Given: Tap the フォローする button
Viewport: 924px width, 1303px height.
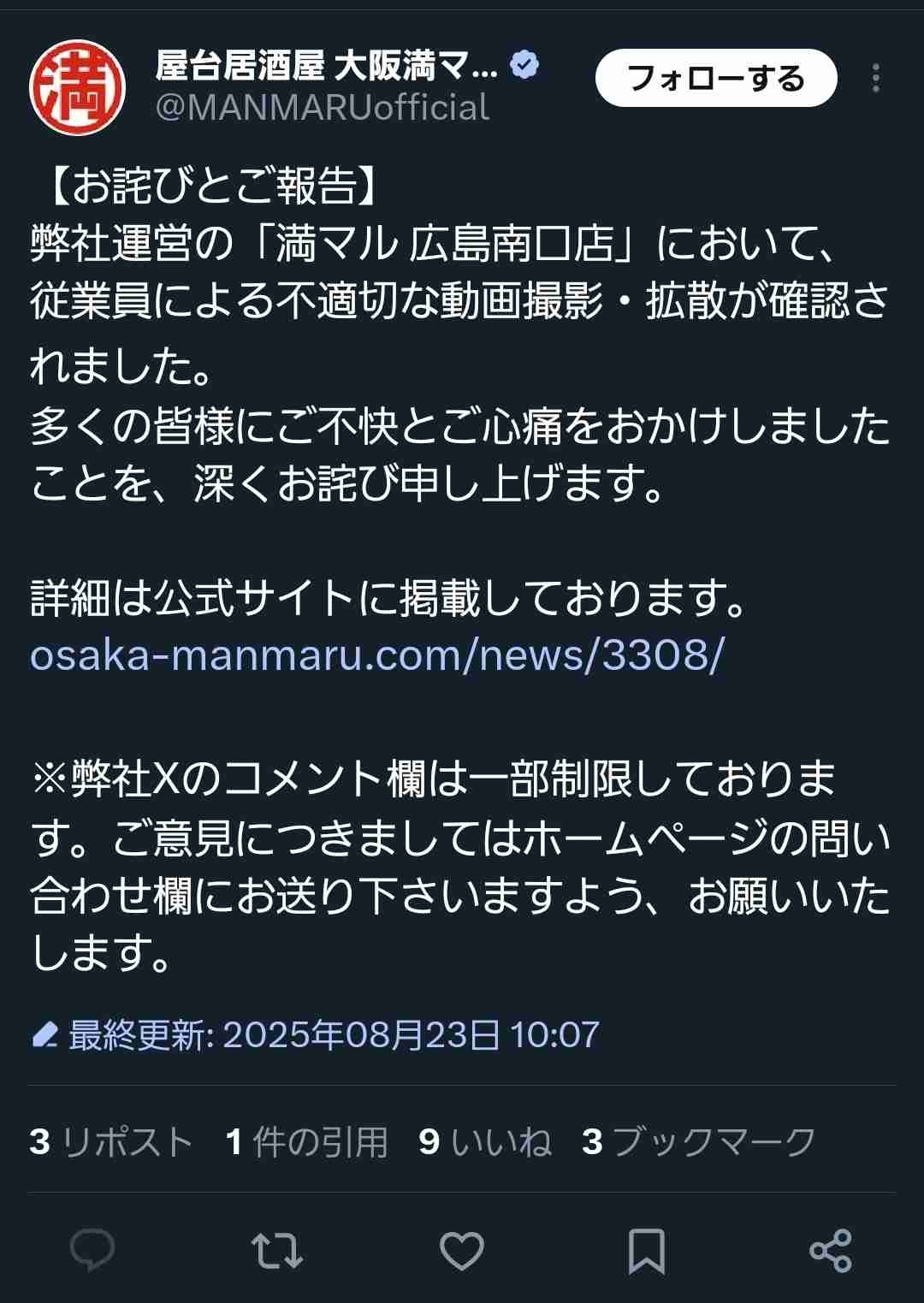Looking at the screenshot, I should coord(716,78).
